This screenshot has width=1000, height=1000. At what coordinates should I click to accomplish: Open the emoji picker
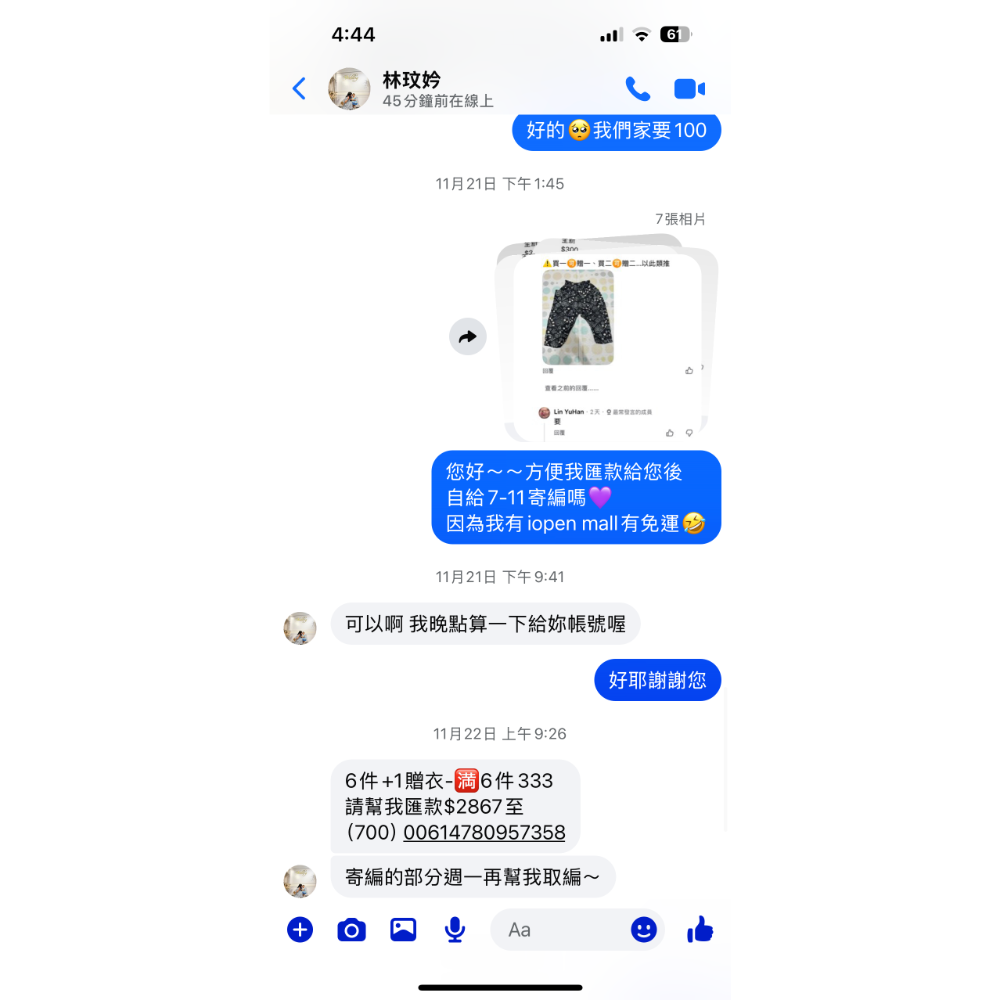pyautogui.click(x=644, y=930)
